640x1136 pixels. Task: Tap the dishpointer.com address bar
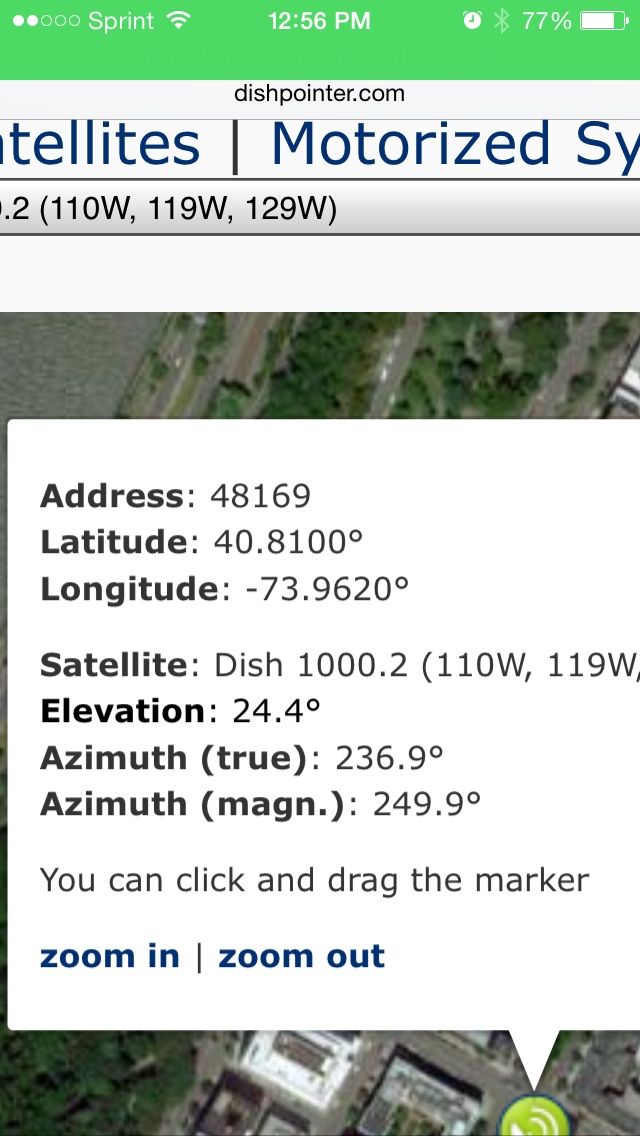(x=320, y=94)
